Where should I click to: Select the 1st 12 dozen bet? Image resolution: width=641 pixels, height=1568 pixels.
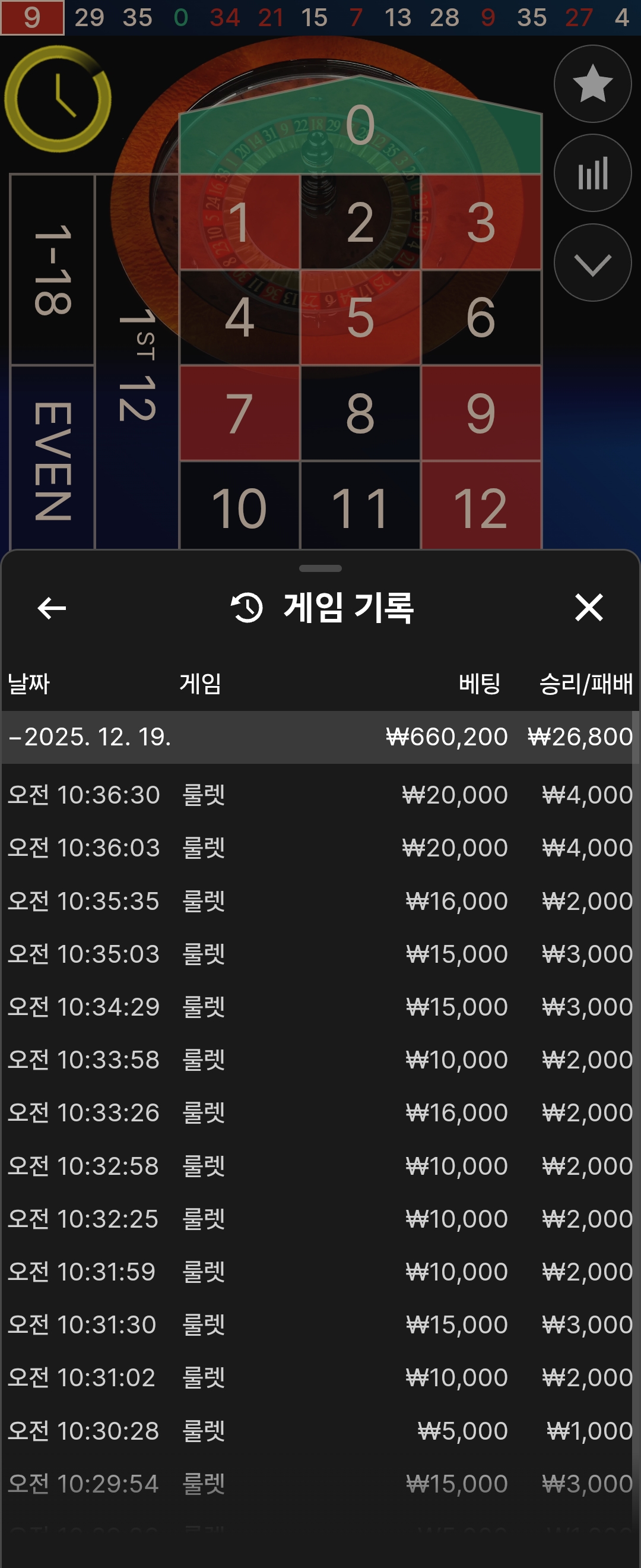pos(137,365)
